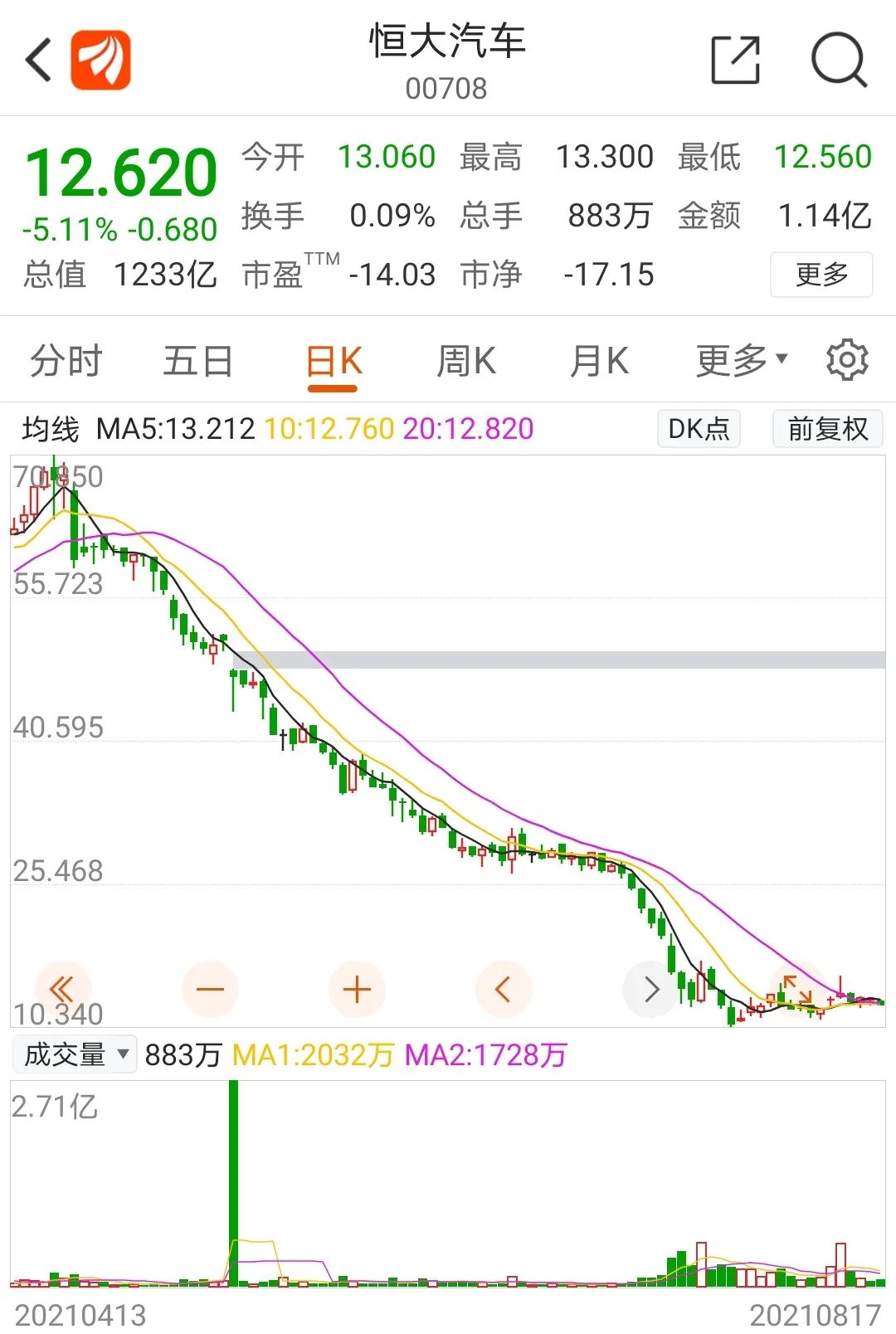This screenshot has width=896, height=1334.
Task: Toggle DK点 signal display
Action: point(698,429)
